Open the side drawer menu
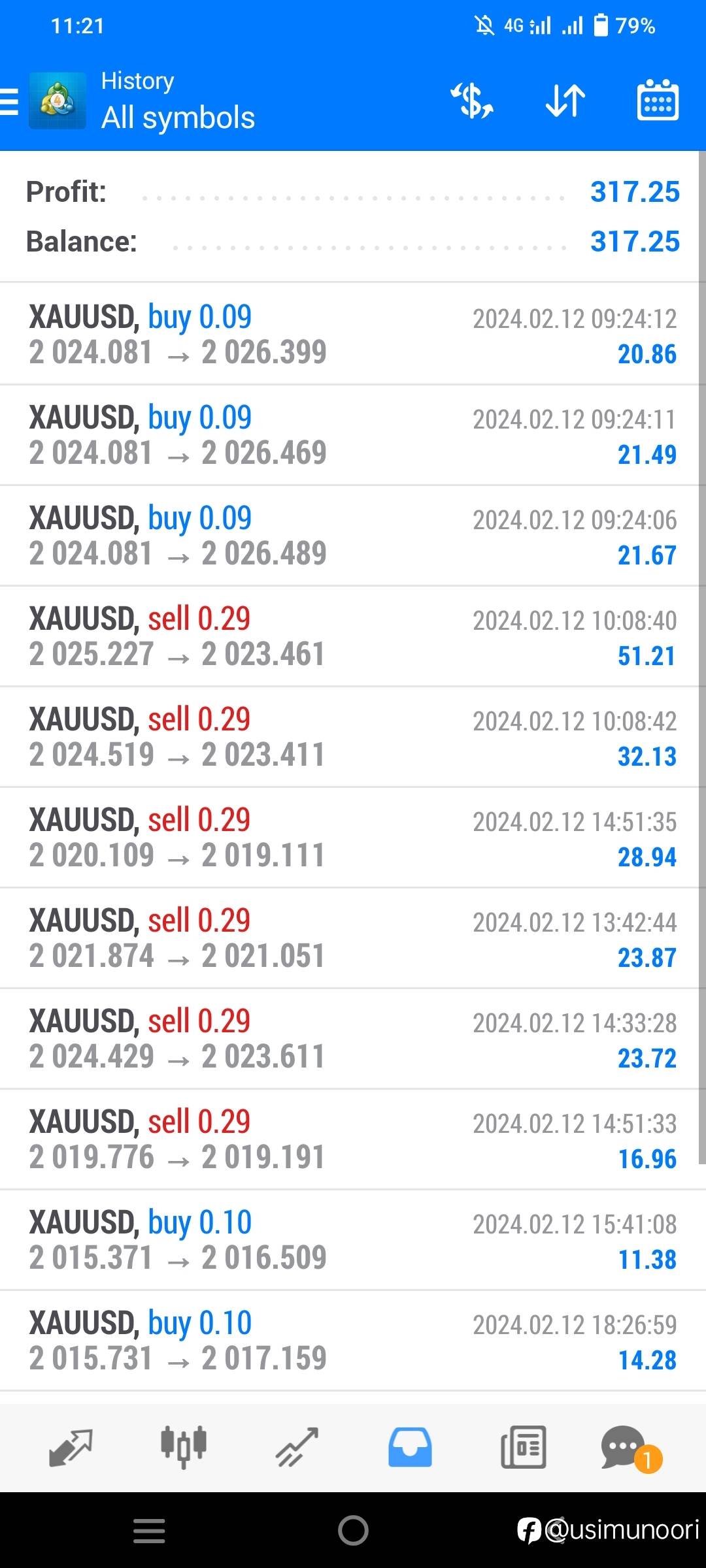This screenshot has height=1568, width=706. coord(10,102)
